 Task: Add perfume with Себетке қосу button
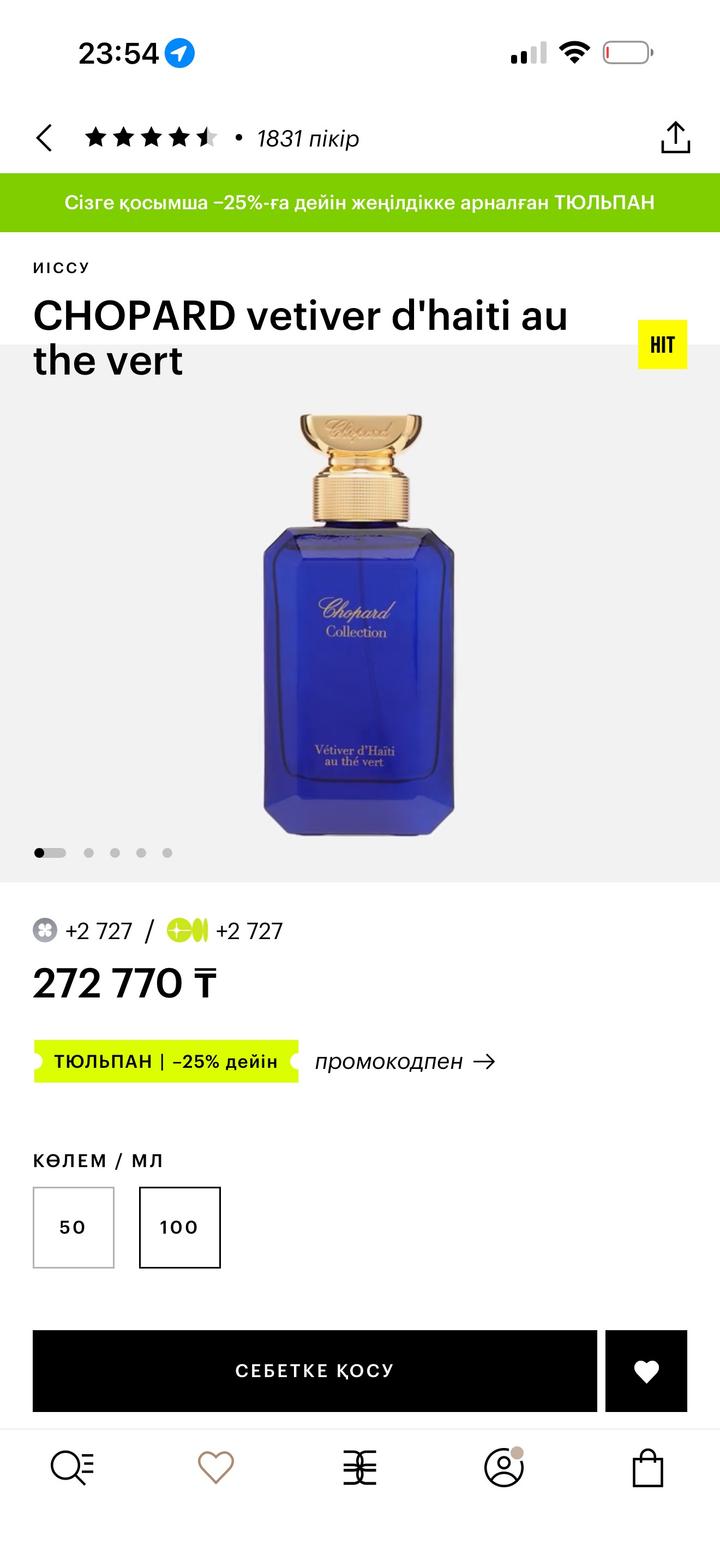(314, 1371)
